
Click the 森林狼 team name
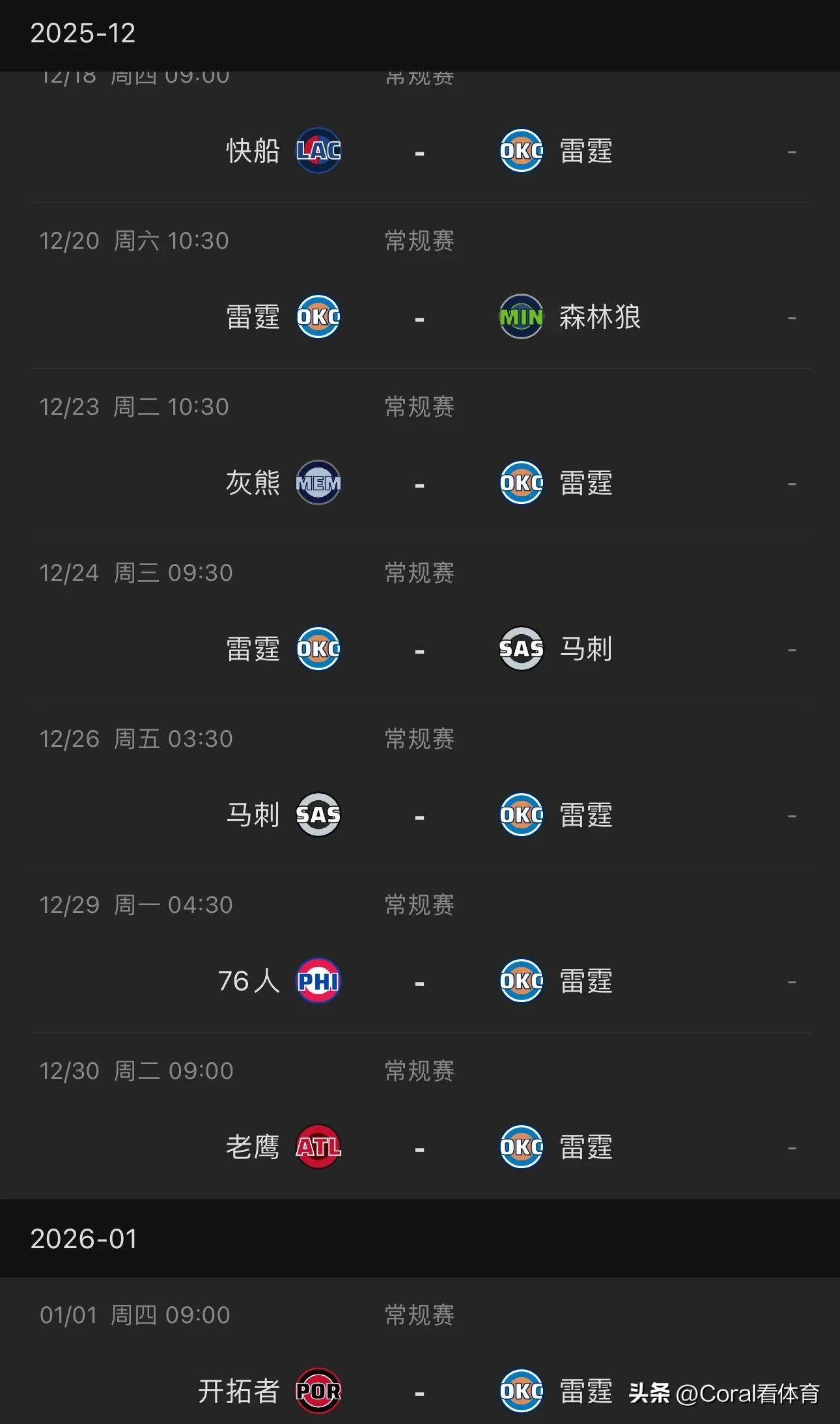pos(599,318)
